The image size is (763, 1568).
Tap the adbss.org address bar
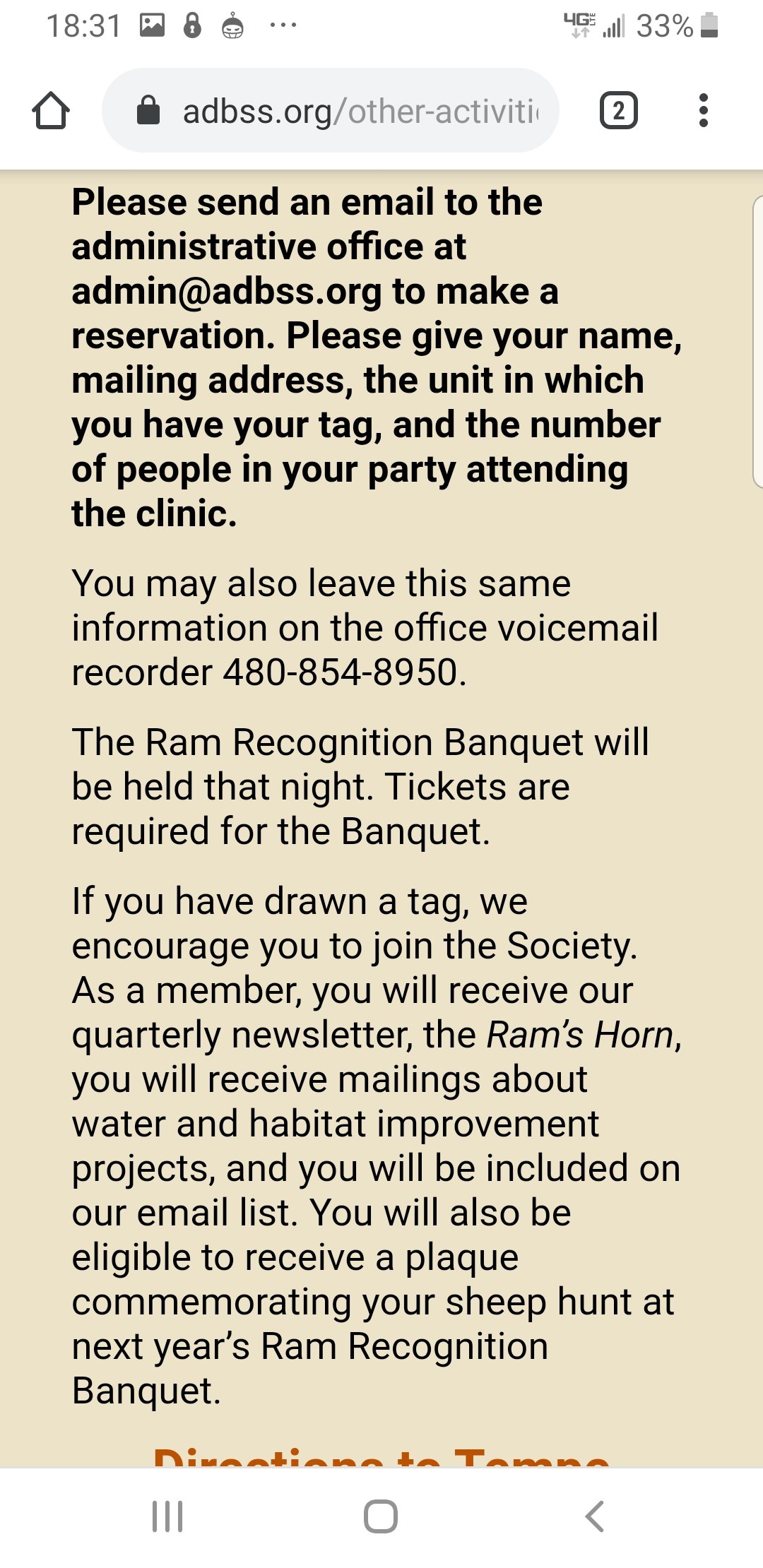click(331, 111)
